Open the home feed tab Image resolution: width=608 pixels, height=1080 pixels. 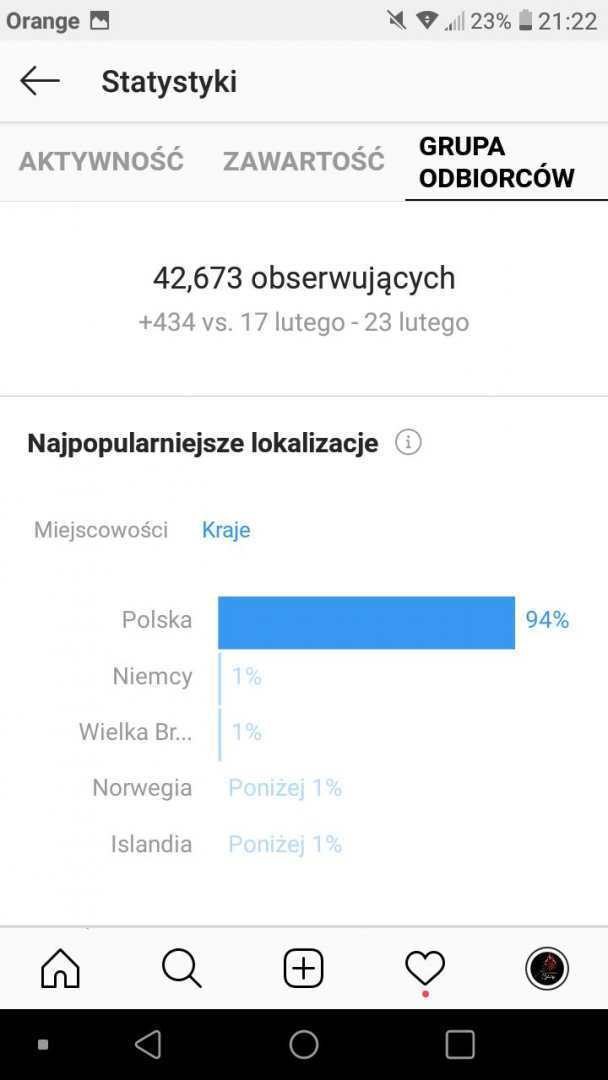tap(60, 968)
